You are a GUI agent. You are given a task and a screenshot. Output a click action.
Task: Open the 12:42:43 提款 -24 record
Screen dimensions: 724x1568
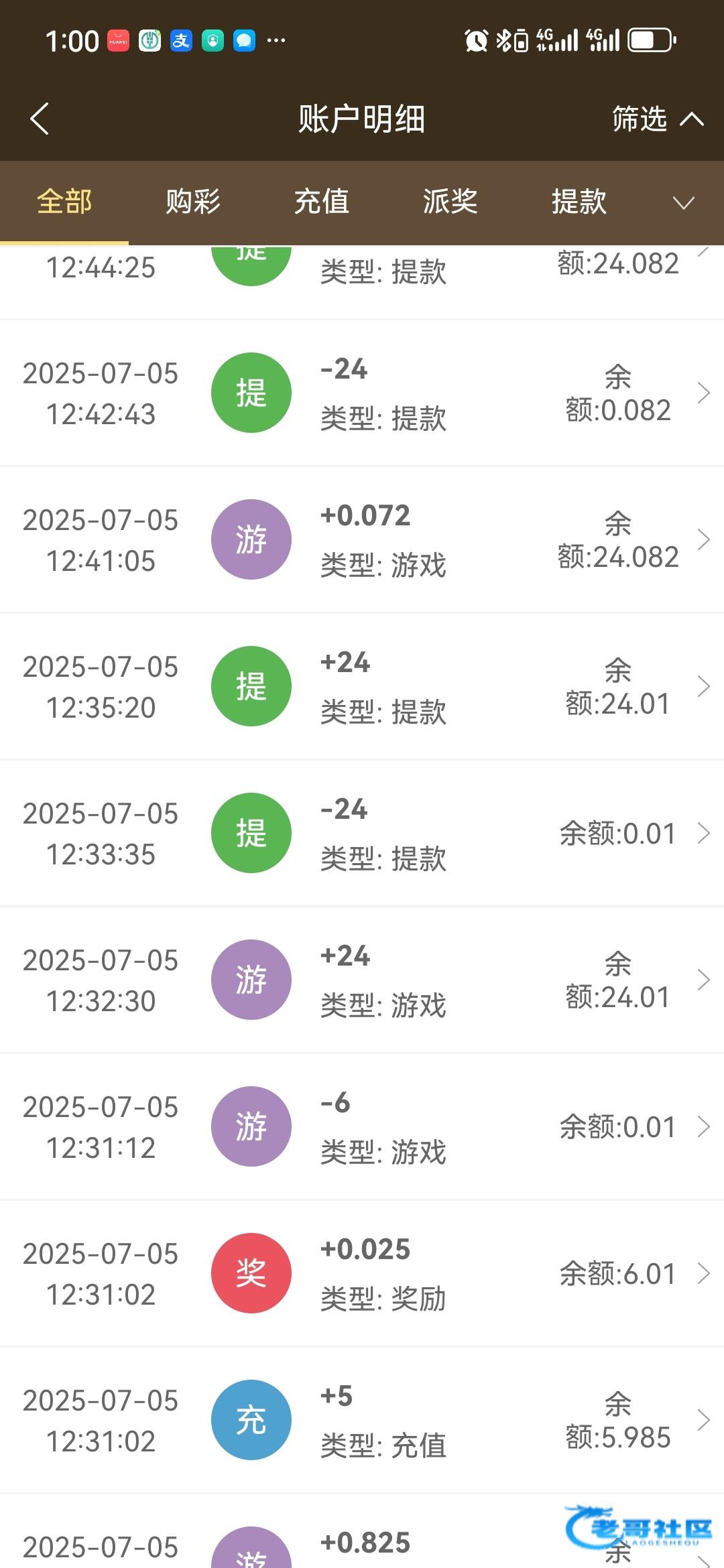[x=362, y=393]
